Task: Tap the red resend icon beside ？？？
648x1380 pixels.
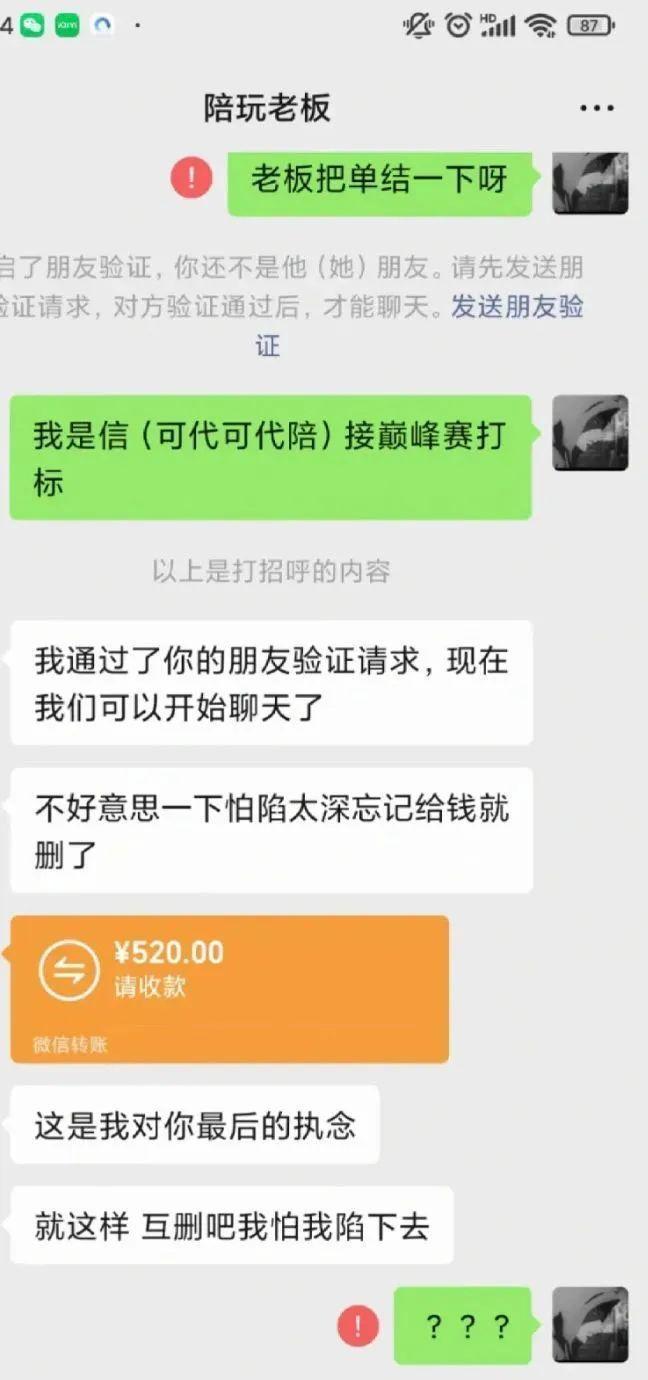Action: point(358,1326)
